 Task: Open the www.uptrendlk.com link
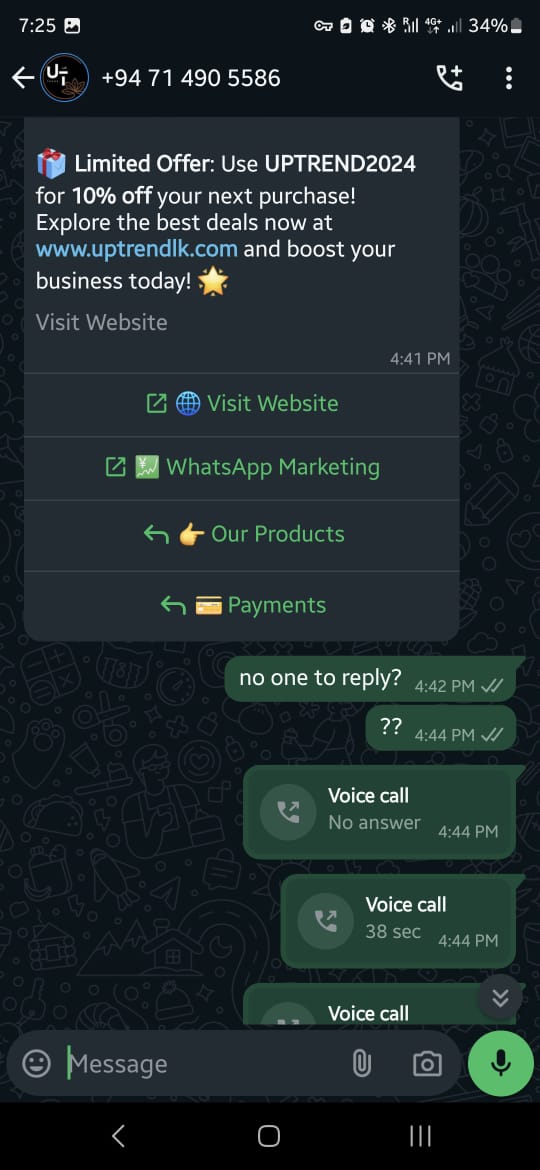click(x=136, y=248)
